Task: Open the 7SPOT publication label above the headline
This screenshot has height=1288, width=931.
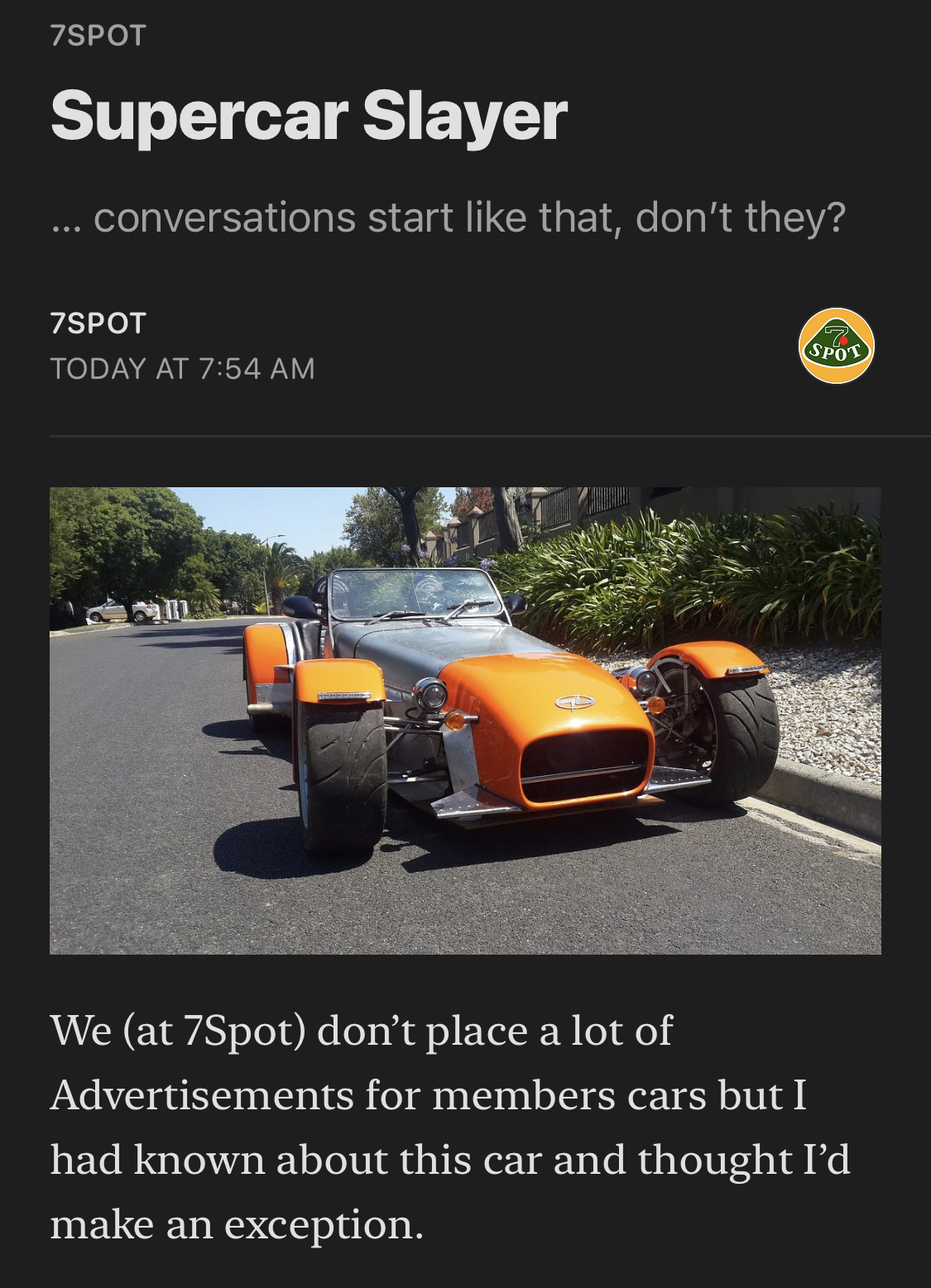Action: point(98,35)
